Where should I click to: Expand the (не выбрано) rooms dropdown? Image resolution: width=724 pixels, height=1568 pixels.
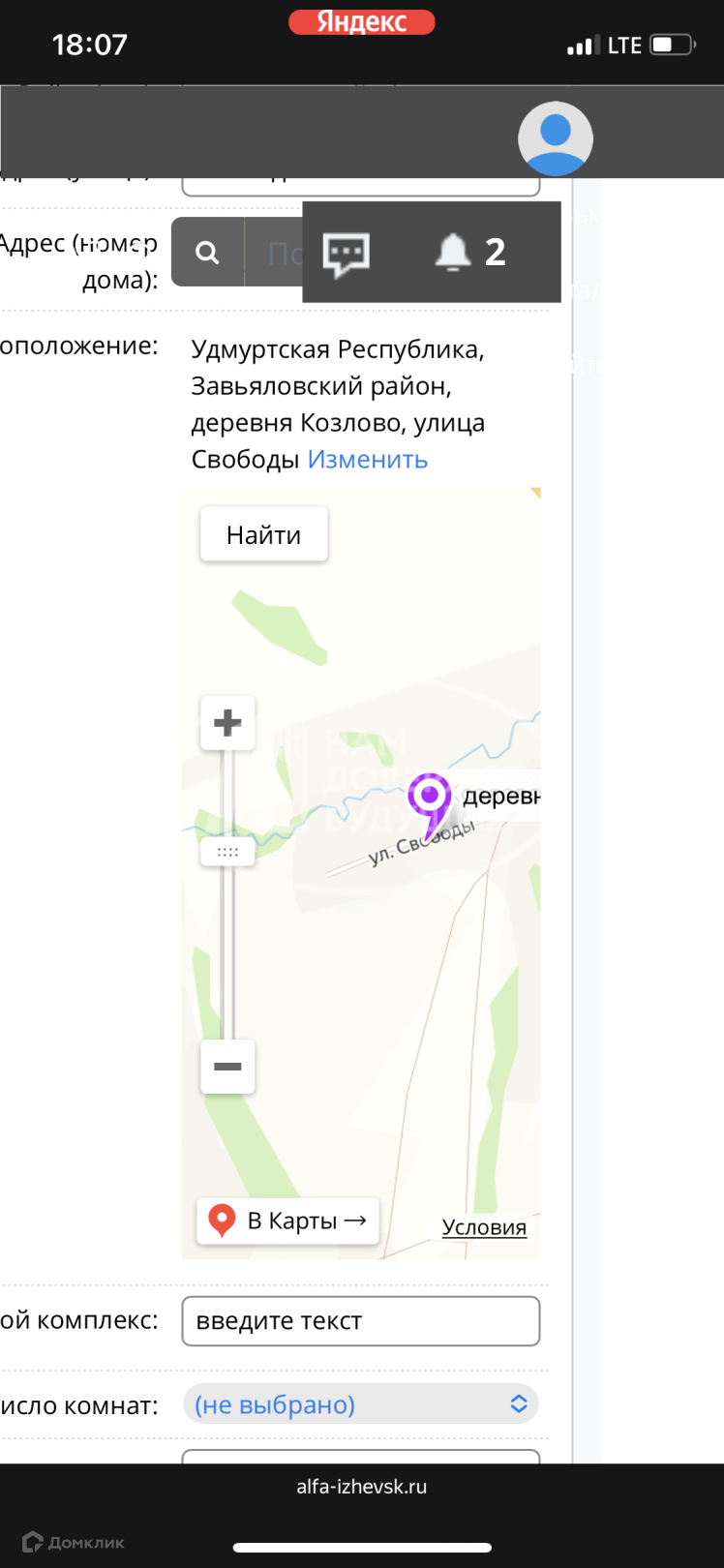coord(360,1404)
